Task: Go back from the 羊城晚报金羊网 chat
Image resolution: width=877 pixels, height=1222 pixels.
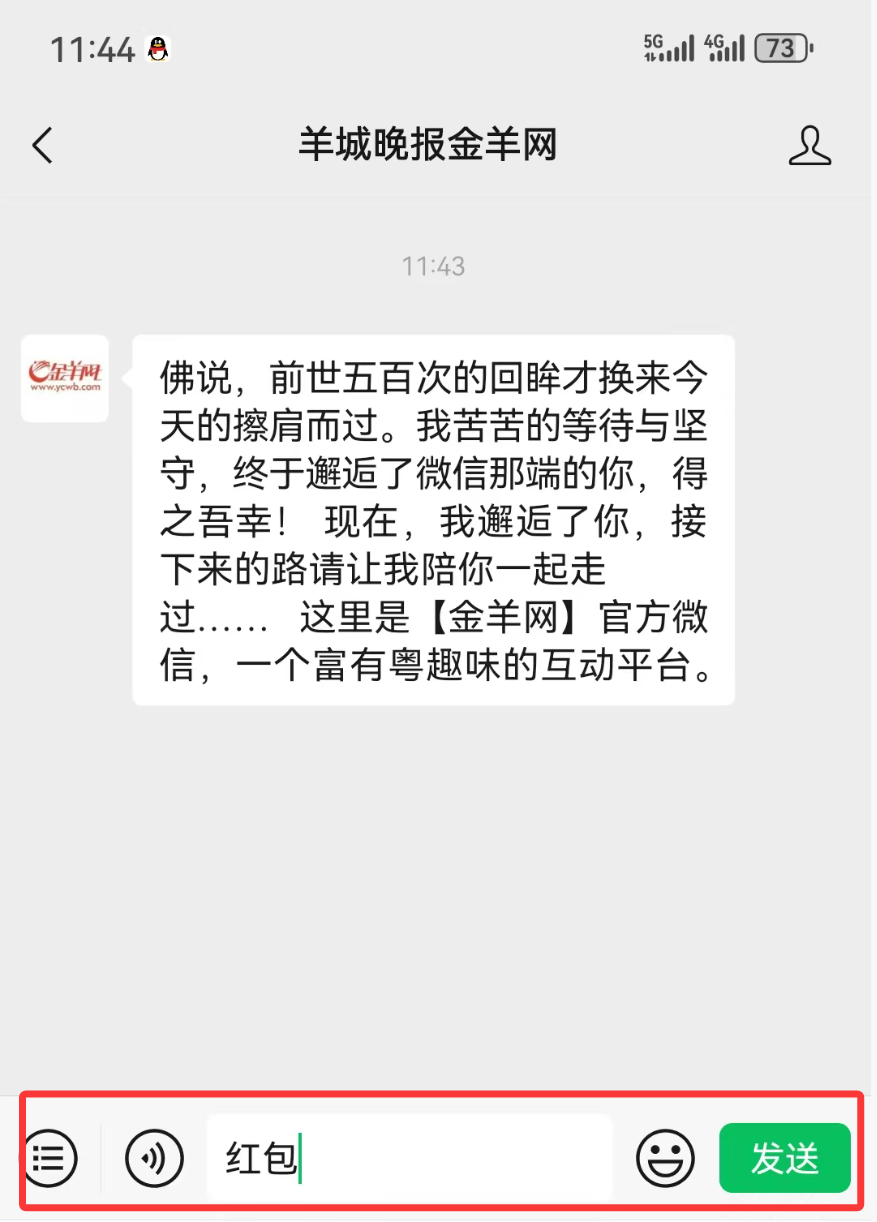Action: coord(42,146)
